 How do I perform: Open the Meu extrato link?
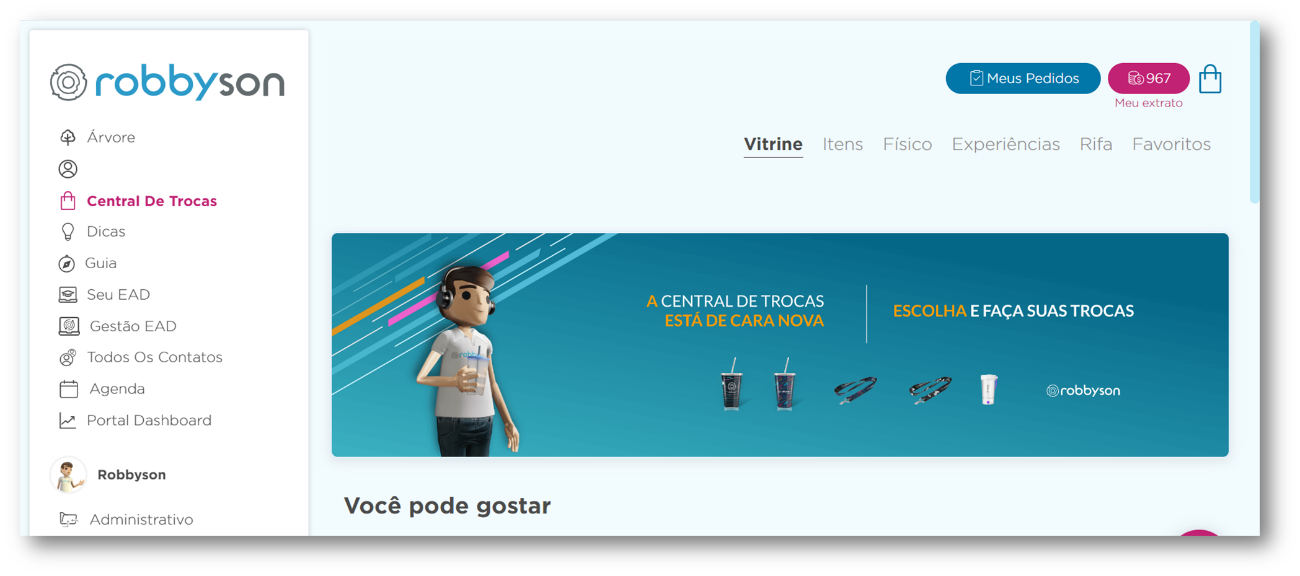tap(1148, 103)
